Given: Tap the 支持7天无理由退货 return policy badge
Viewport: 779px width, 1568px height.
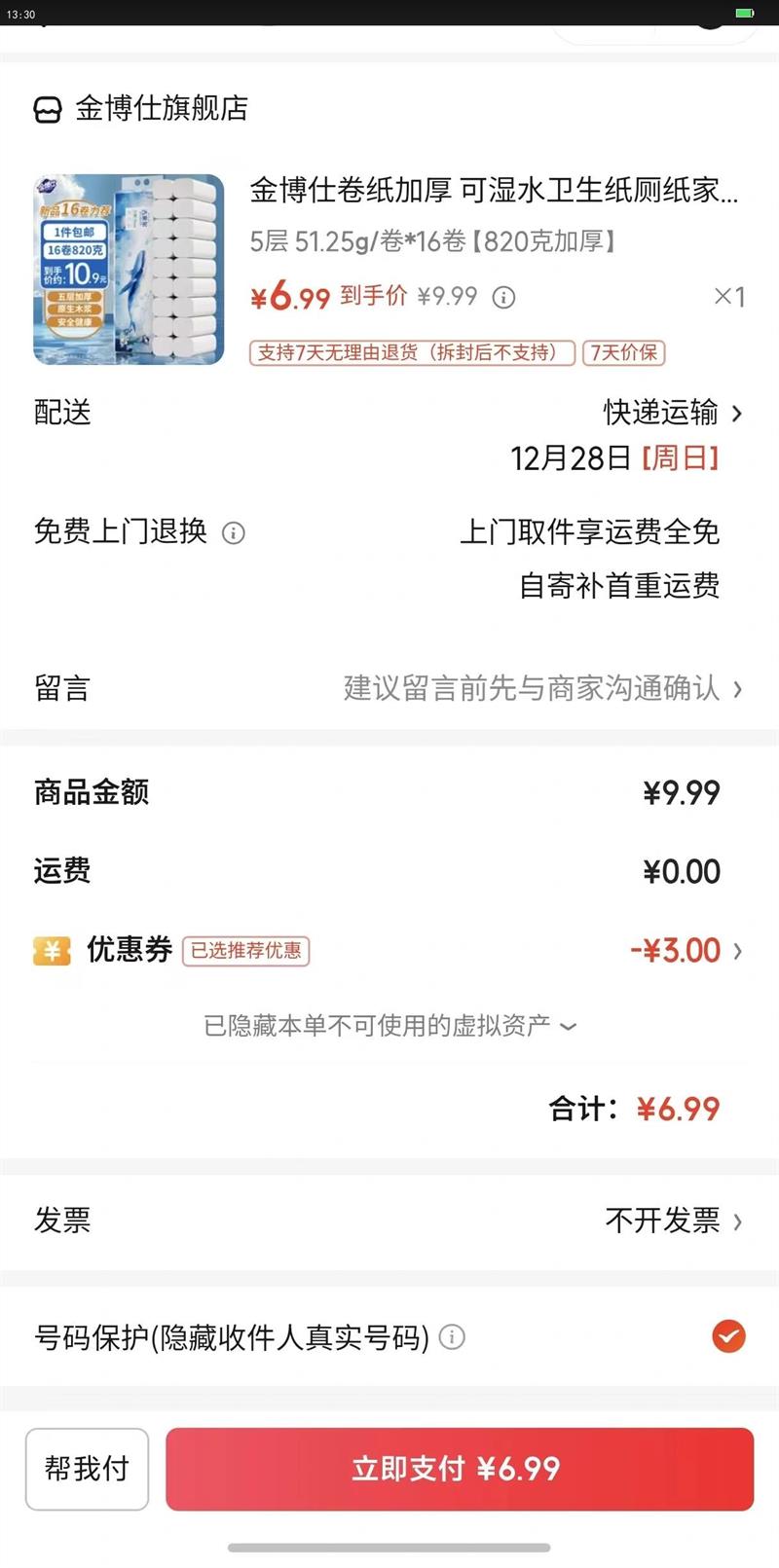Looking at the screenshot, I should pyautogui.click(x=411, y=353).
